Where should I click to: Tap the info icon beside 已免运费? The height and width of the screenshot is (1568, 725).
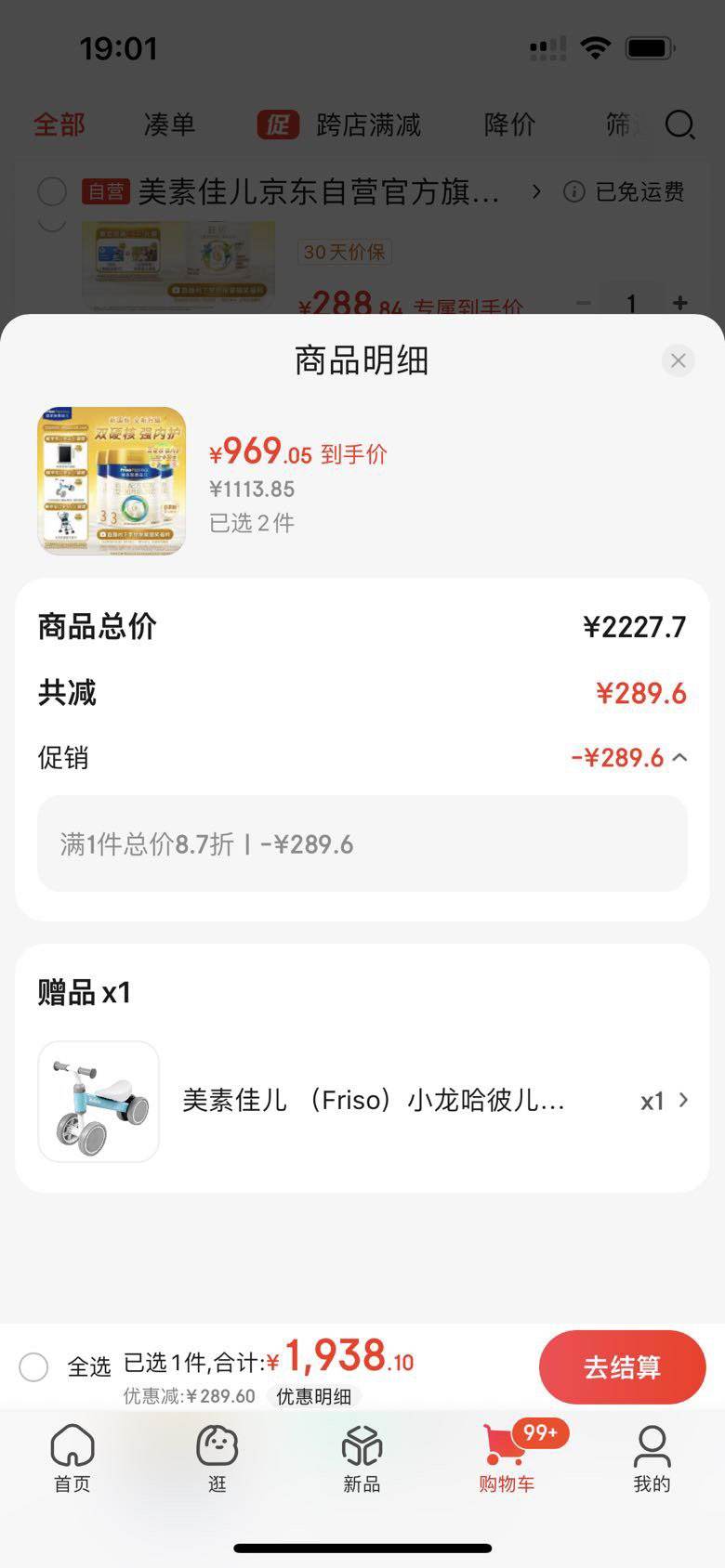573,192
